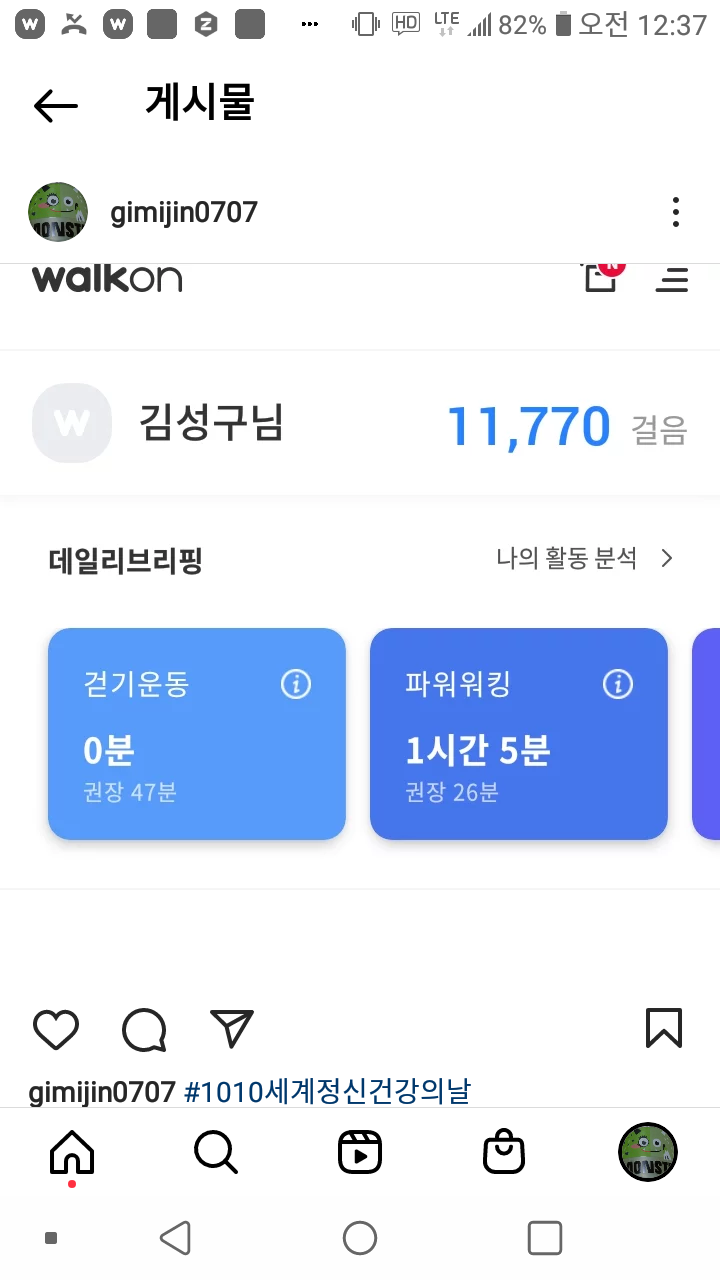Open the #1010세계정신건강의날 hashtag

coord(327,1091)
